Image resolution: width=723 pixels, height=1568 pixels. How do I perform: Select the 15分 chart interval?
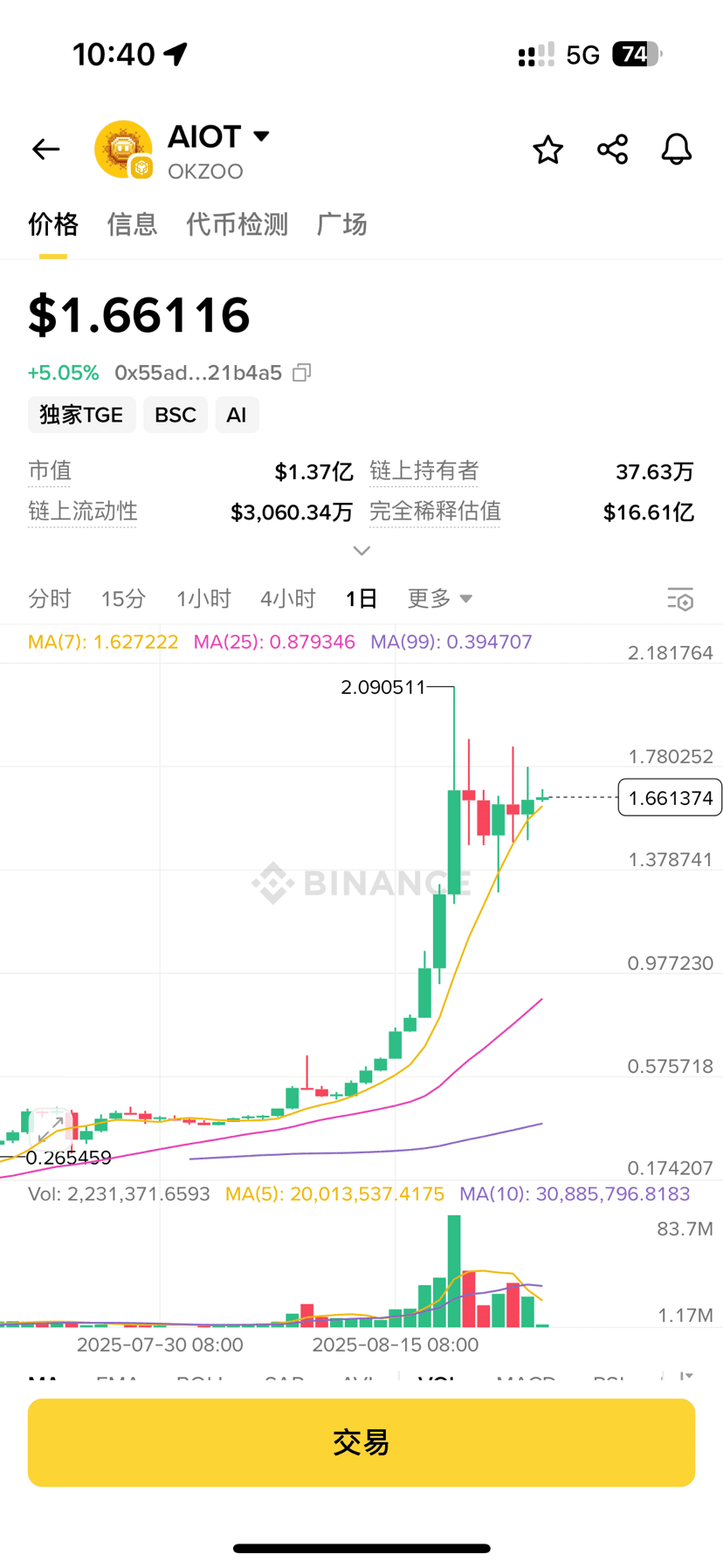point(123,599)
